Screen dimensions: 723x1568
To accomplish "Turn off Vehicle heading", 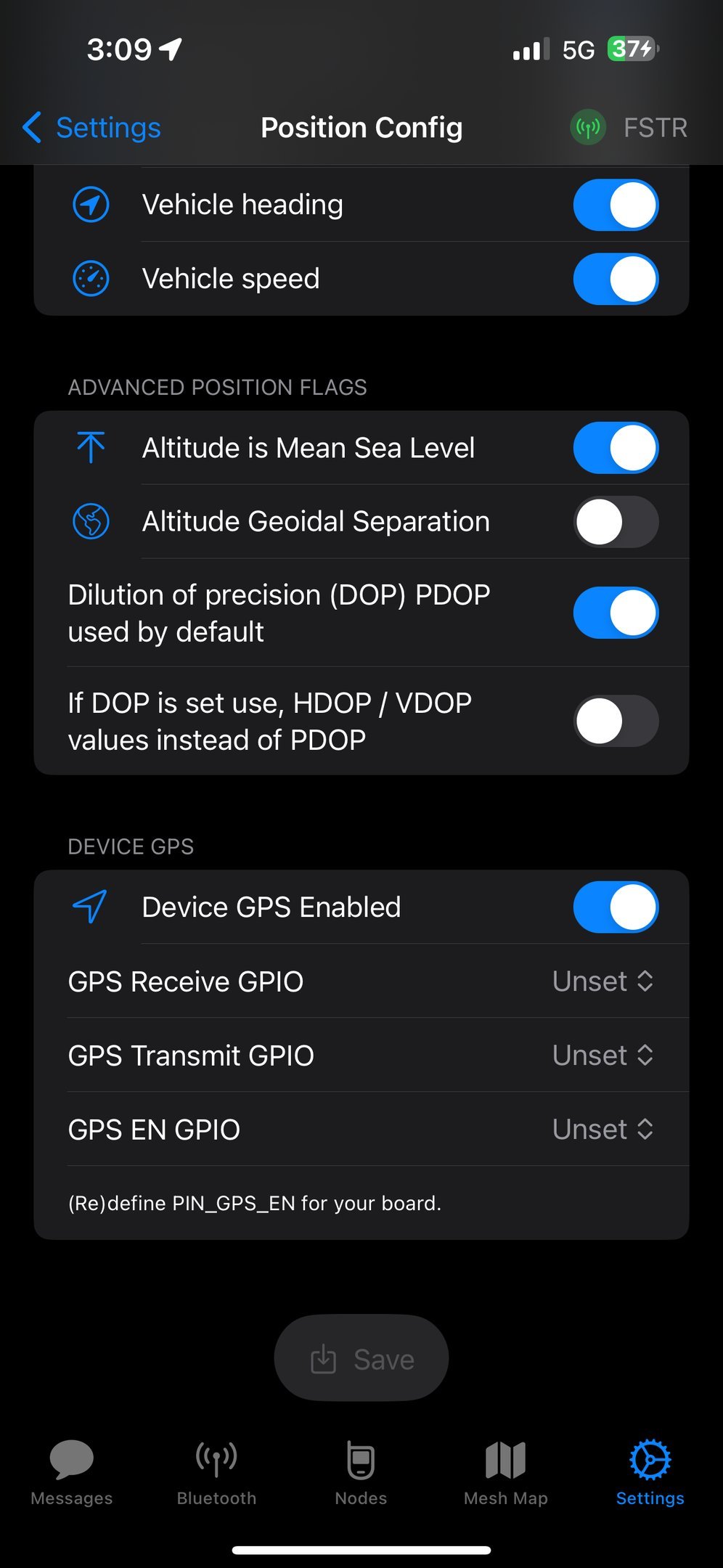I will pos(616,205).
